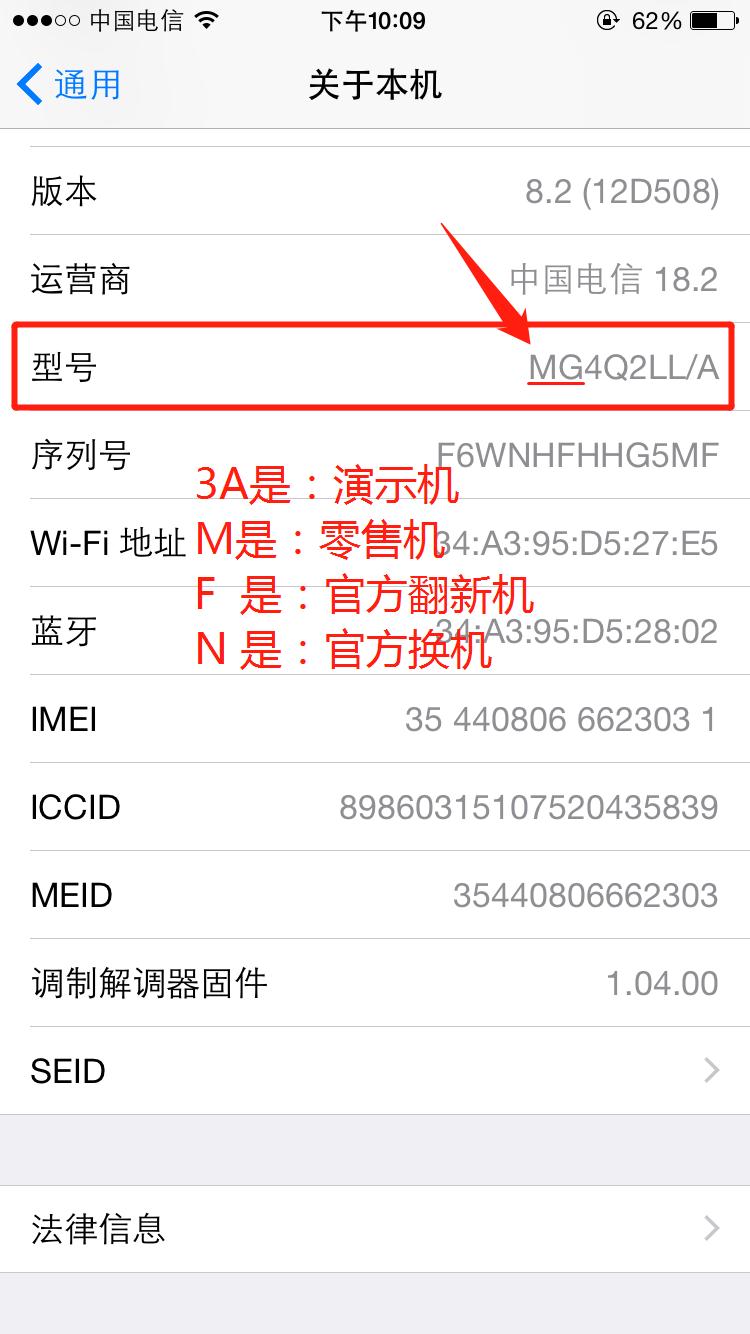Select the IMEI number value
The height and width of the screenshot is (1334, 750).
[560, 719]
